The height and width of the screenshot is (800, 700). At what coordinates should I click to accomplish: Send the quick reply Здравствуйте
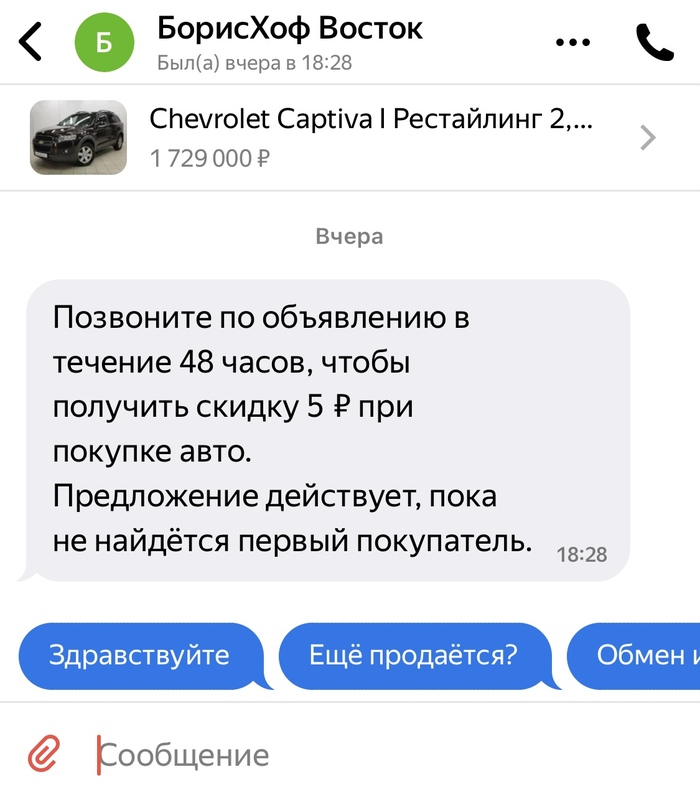tap(139, 656)
